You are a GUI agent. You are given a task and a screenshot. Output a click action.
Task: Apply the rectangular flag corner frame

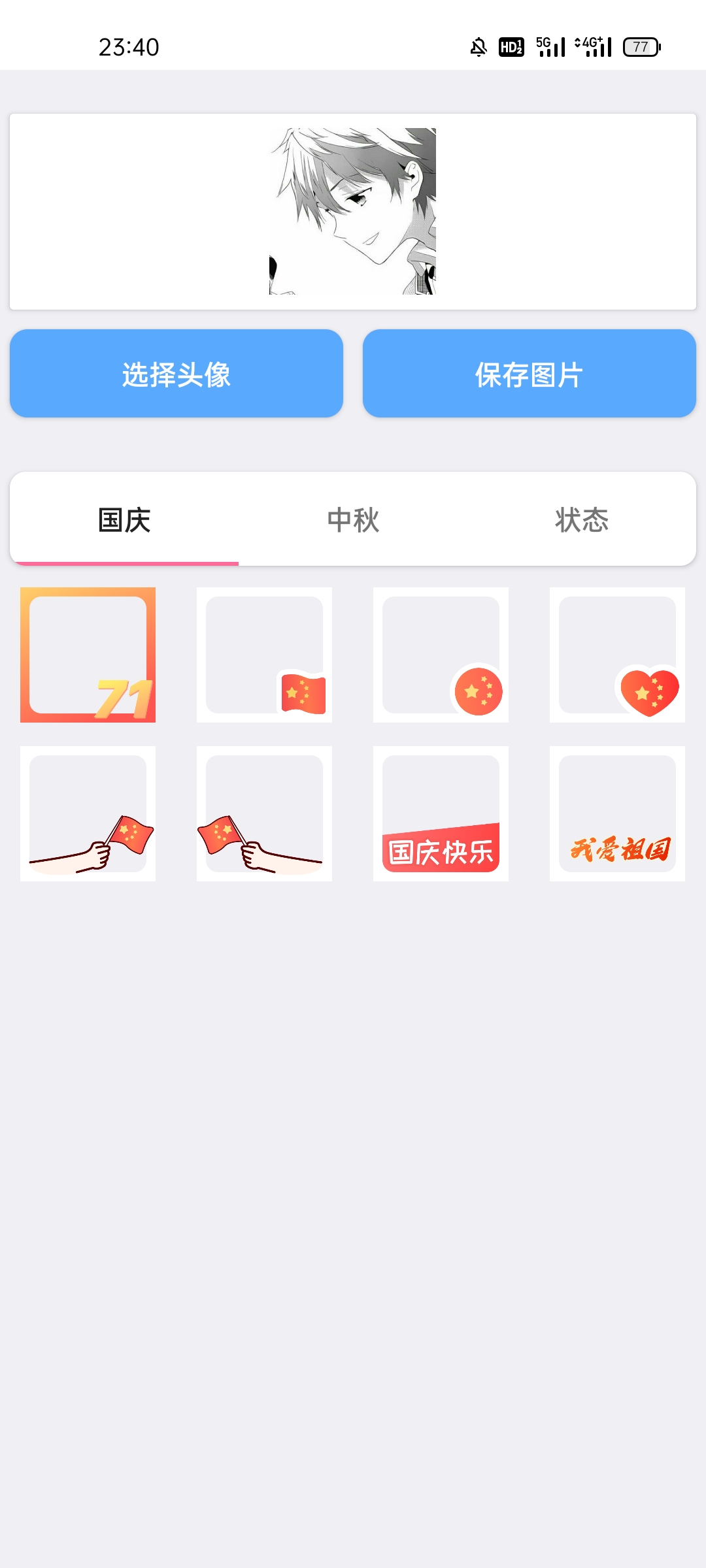[264, 655]
